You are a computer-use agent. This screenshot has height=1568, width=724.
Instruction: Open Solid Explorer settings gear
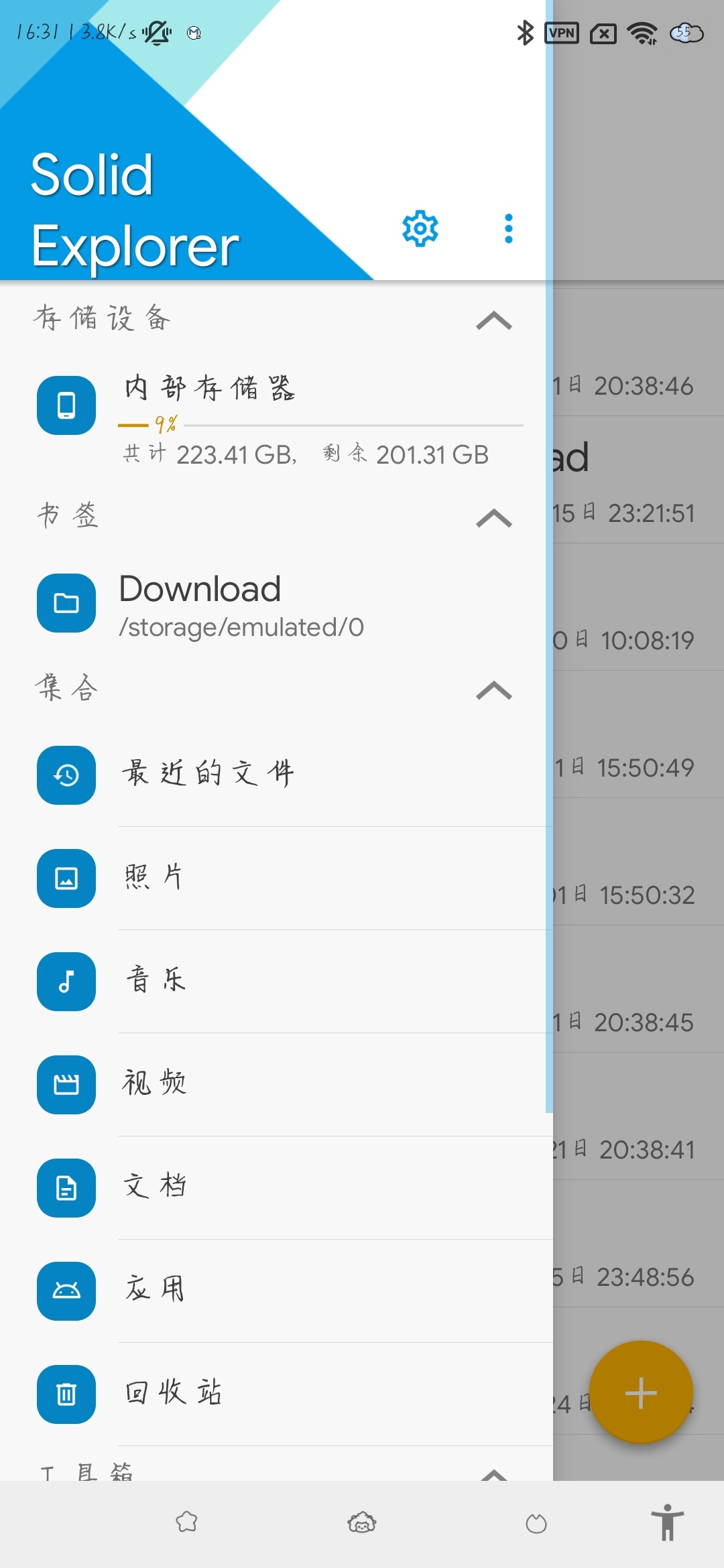click(x=420, y=228)
